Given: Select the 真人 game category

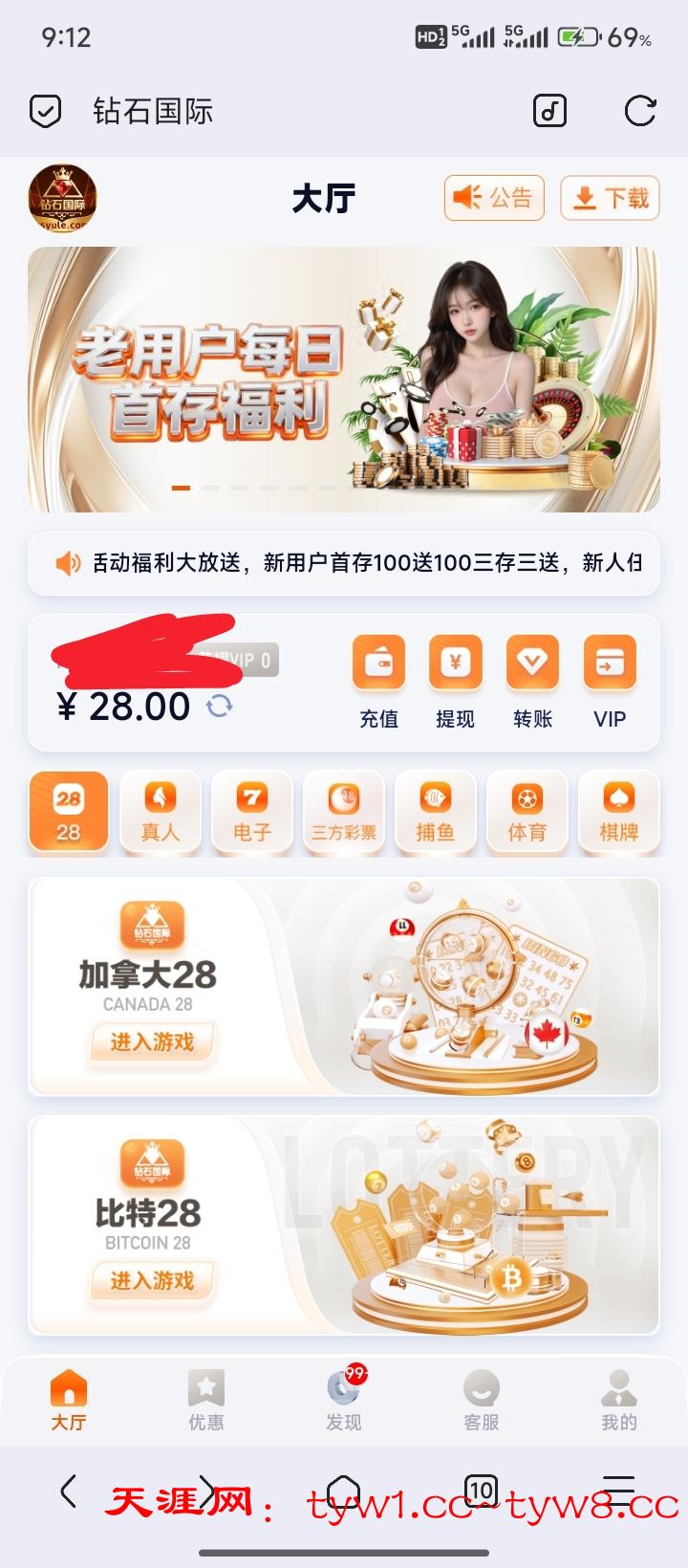Looking at the screenshot, I should pyautogui.click(x=161, y=812).
